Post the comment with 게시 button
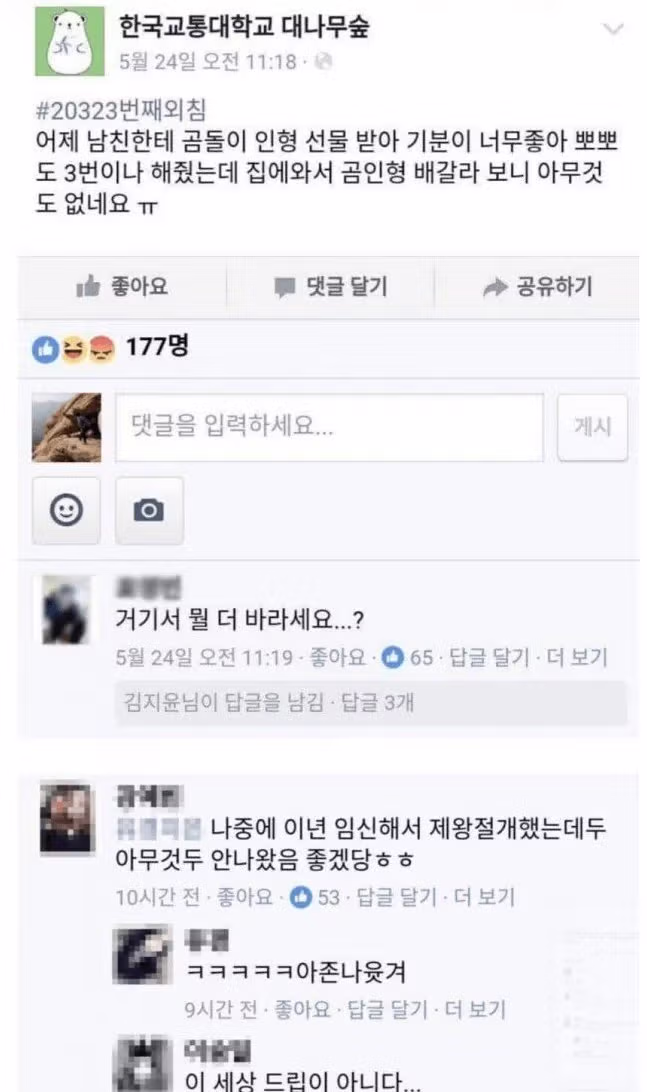This screenshot has width=647, height=1092. (592, 427)
